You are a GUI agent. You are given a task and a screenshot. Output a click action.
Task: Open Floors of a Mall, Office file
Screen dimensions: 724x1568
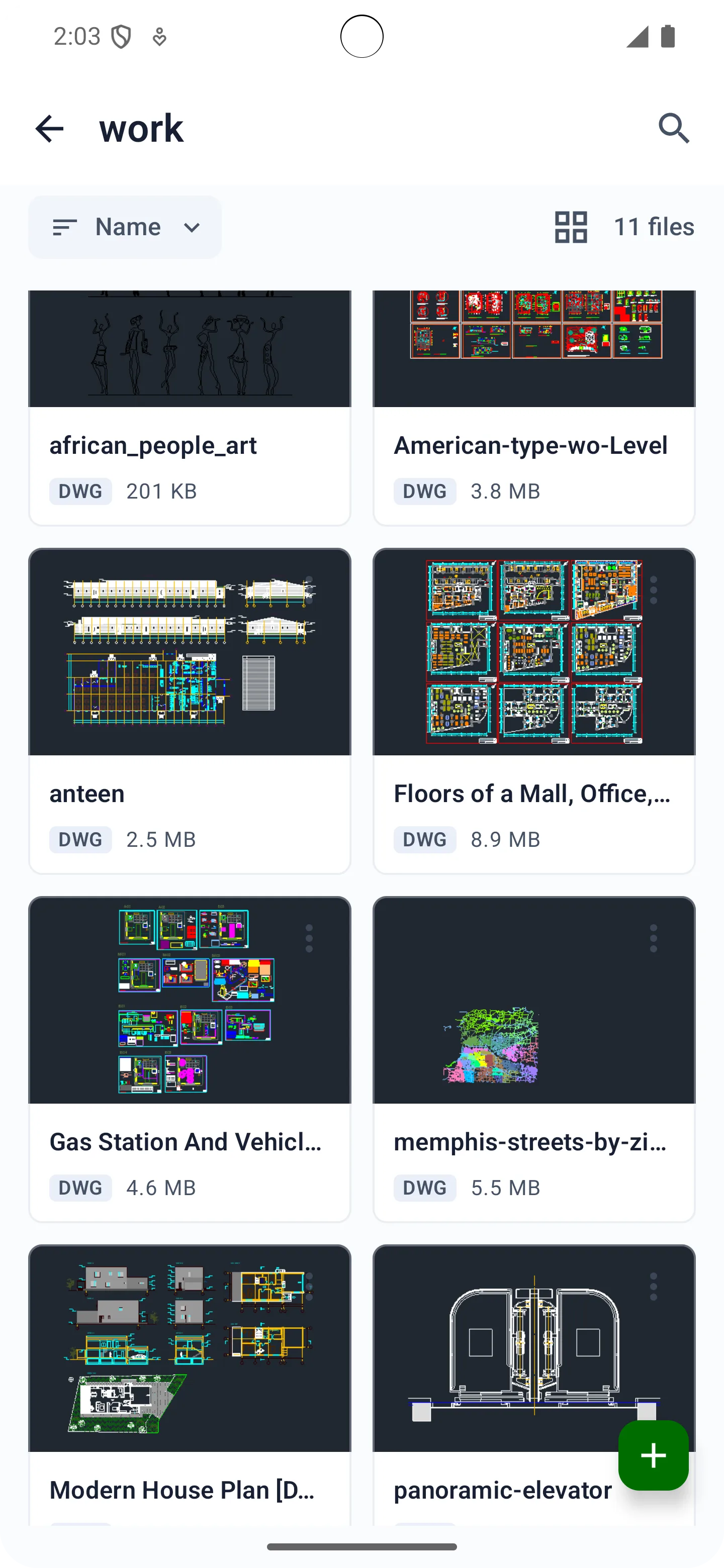pos(534,711)
